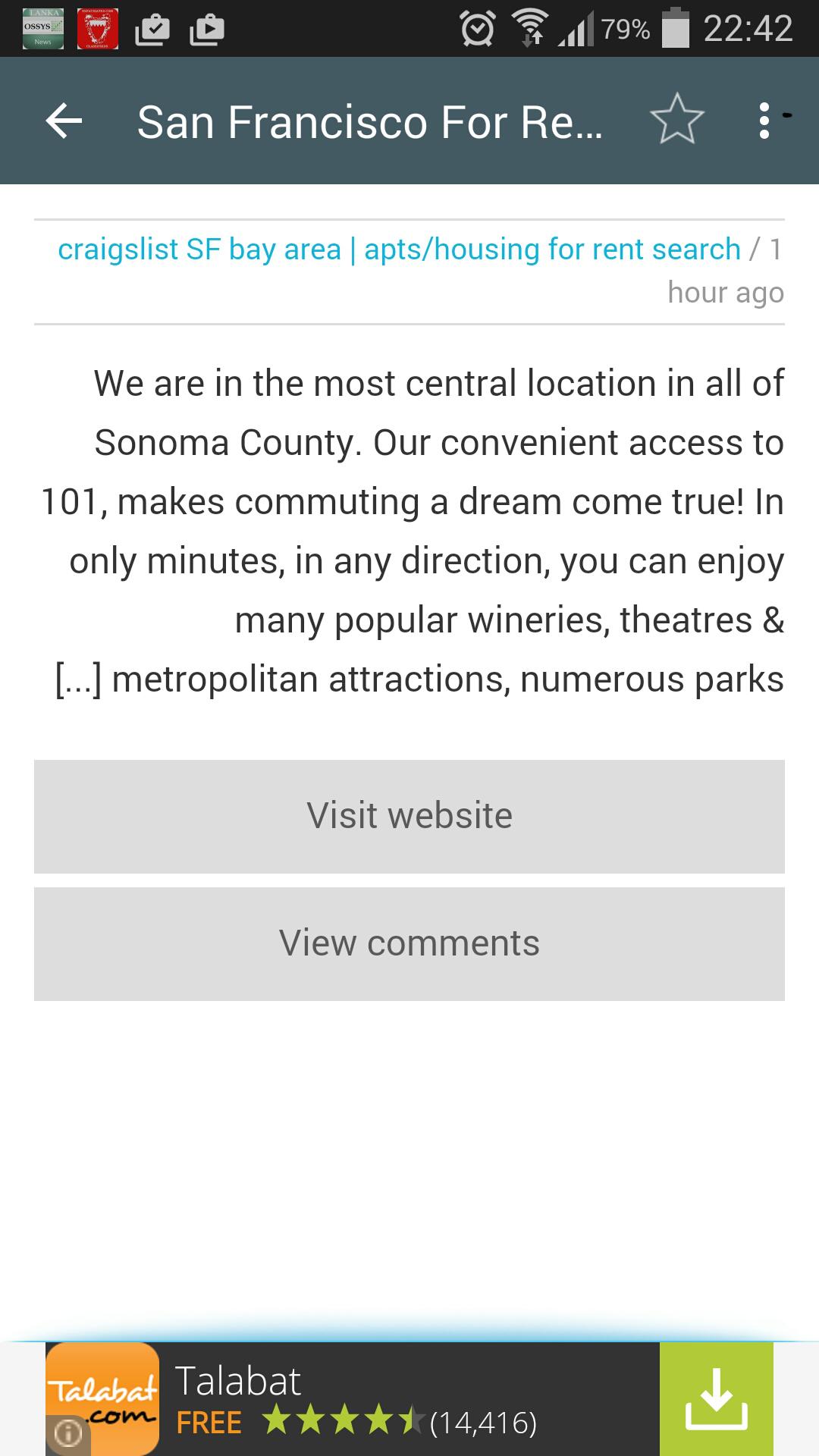Tap the cellular signal bars icon
819x1456 pixels.
pos(576,27)
